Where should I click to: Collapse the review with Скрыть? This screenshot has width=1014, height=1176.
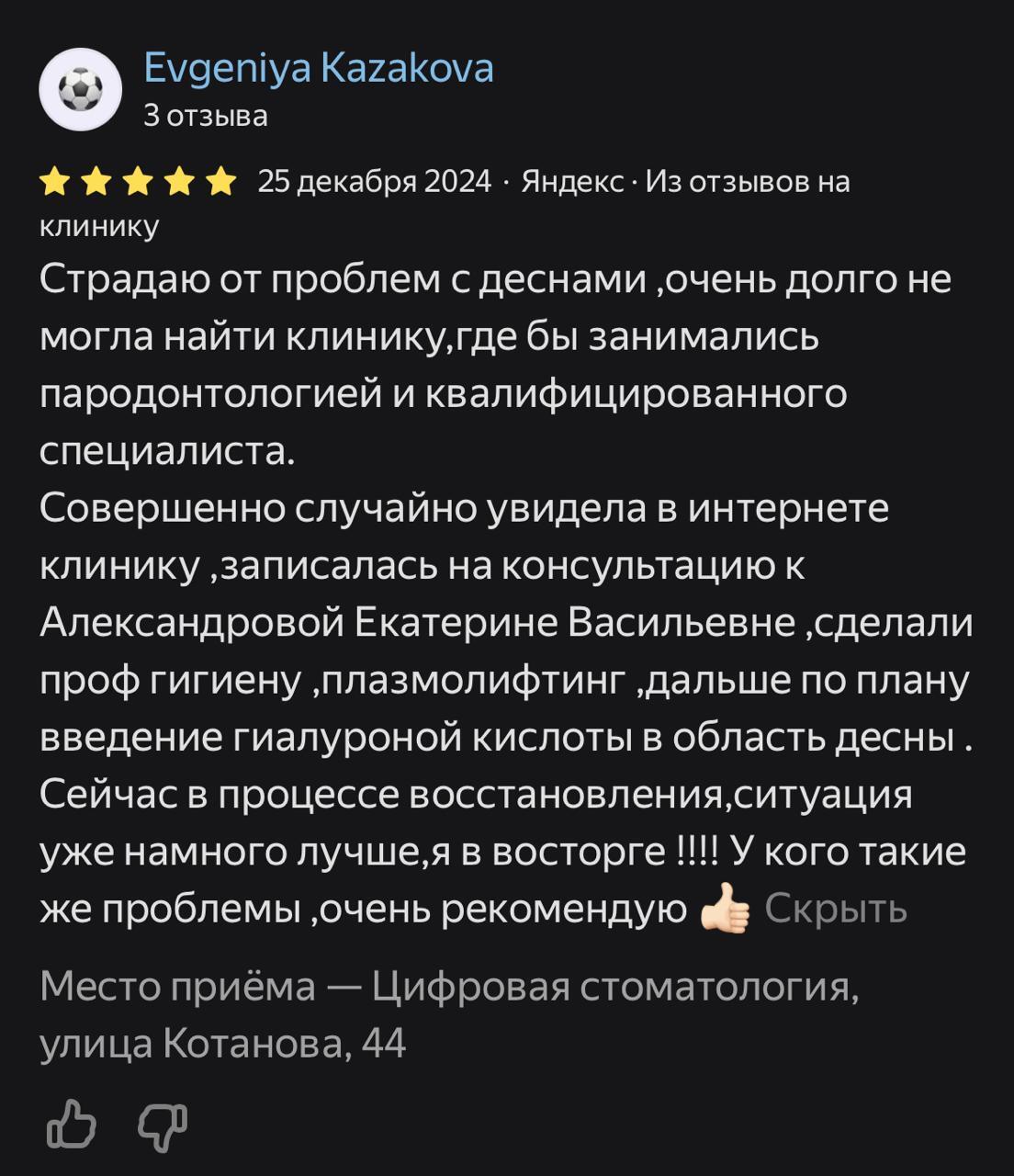click(x=835, y=909)
